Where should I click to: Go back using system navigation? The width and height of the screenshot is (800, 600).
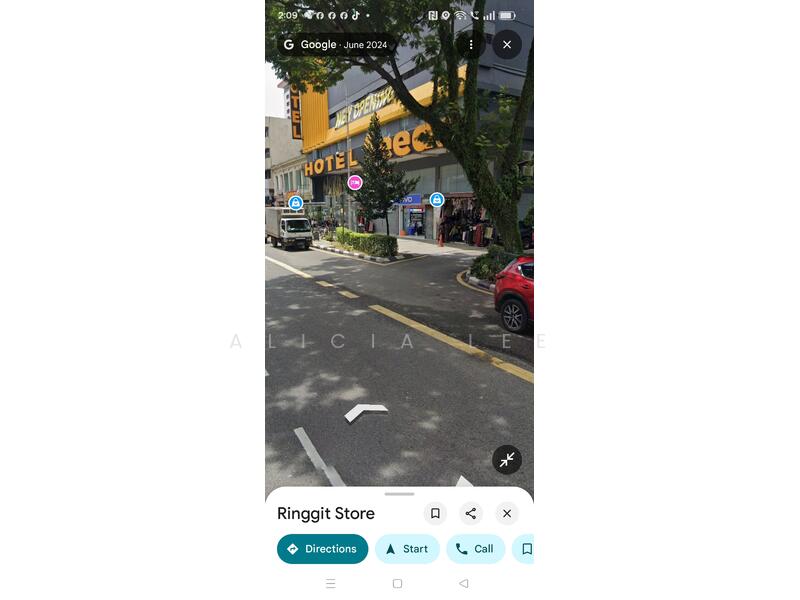click(x=463, y=583)
